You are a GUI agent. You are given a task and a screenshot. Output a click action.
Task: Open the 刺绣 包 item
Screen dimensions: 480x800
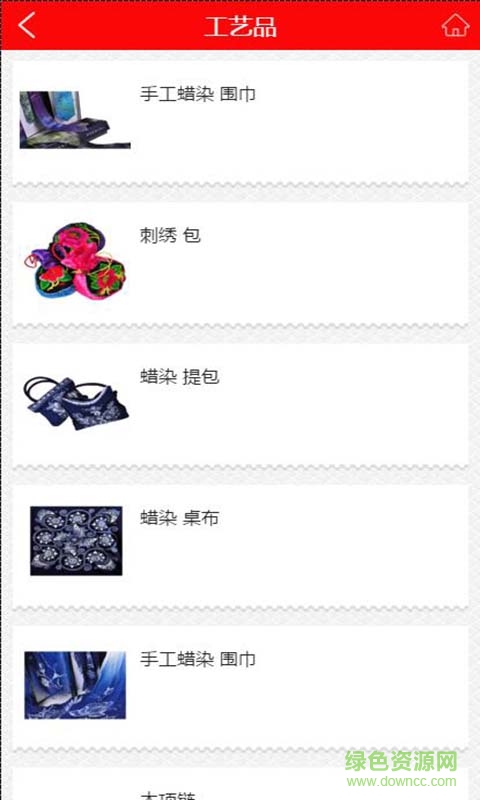[x=240, y=264]
